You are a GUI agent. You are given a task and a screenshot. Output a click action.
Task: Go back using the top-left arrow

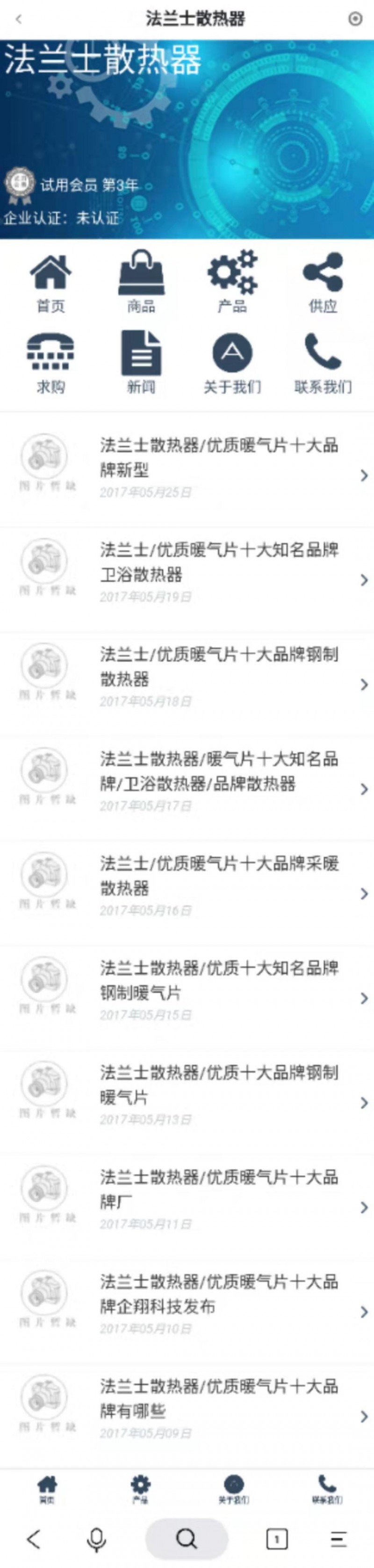point(19,19)
